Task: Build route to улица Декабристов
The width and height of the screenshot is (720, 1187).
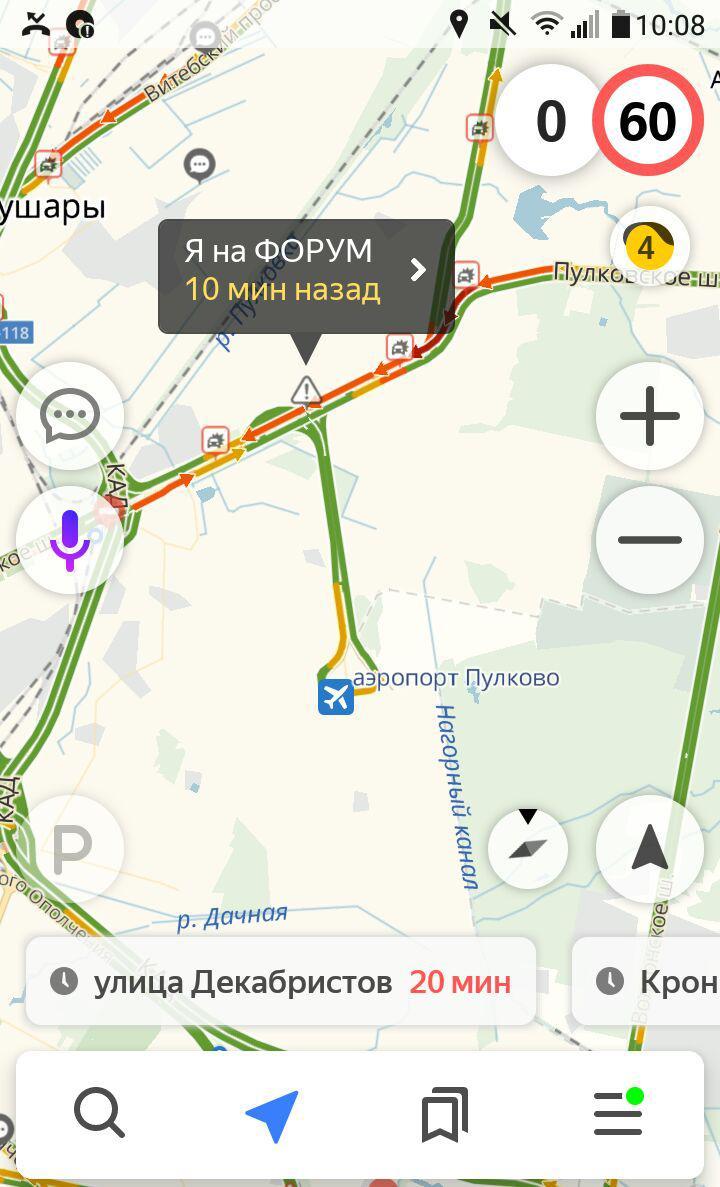Action: point(281,982)
